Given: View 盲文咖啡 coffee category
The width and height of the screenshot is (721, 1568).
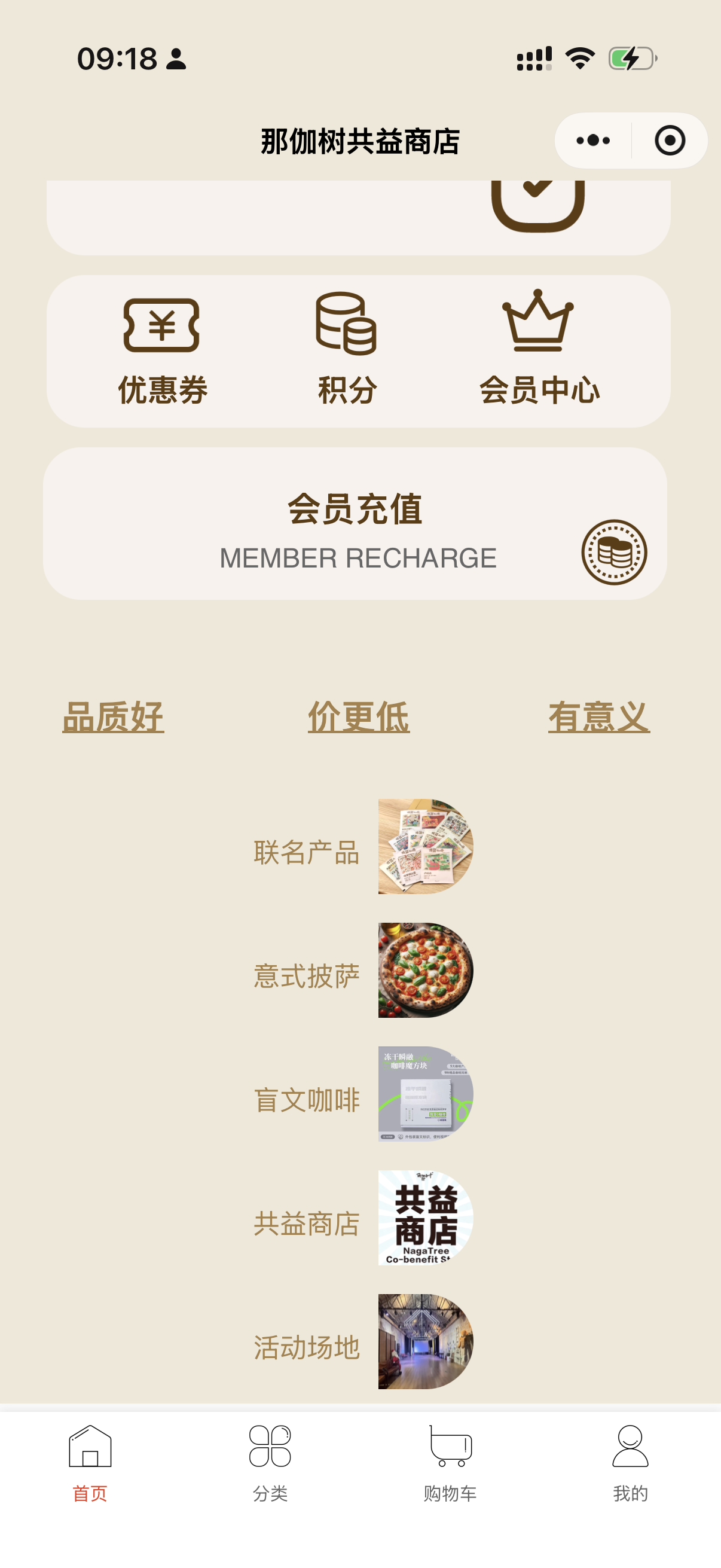Looking at the screenshot, I should coord(363,1094).
